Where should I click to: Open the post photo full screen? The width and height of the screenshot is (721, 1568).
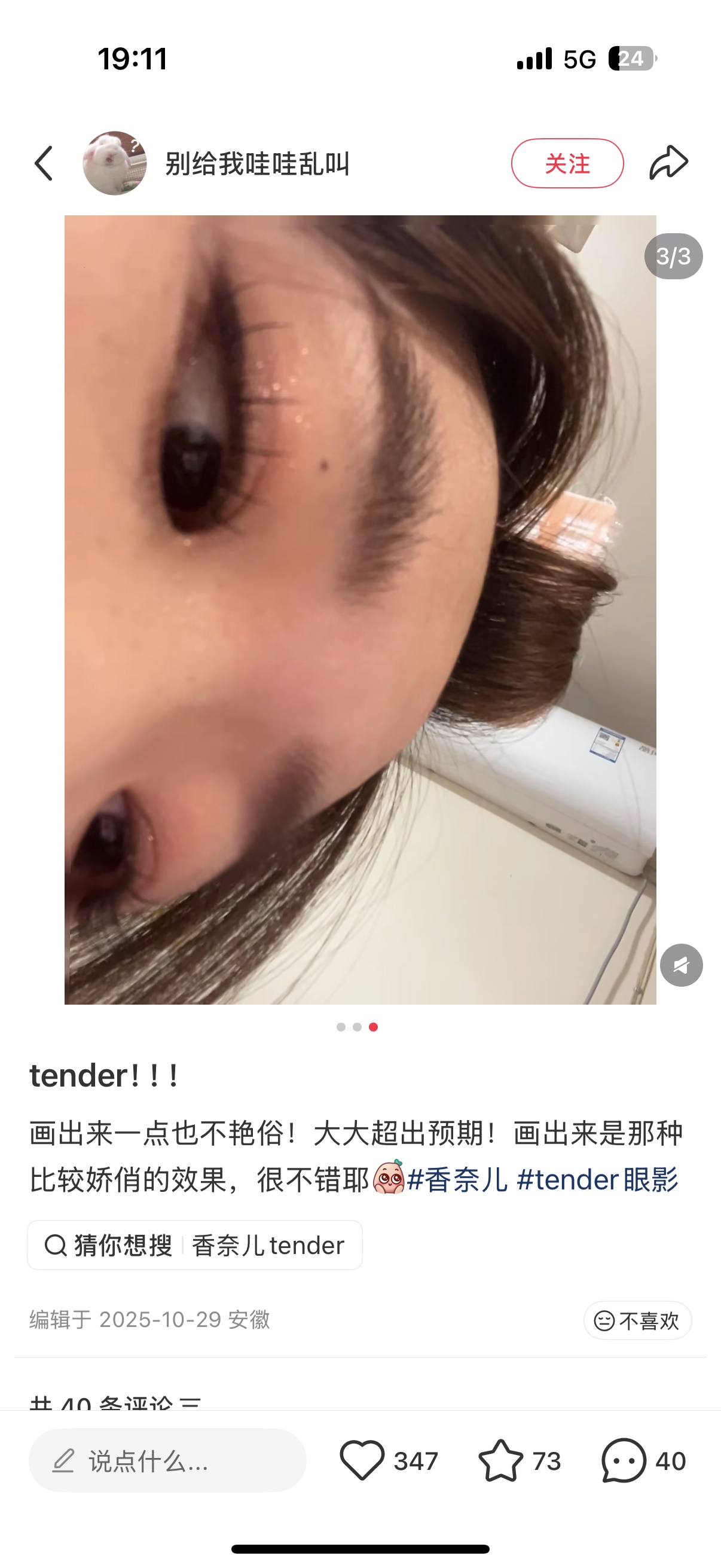tap(360, 609)
